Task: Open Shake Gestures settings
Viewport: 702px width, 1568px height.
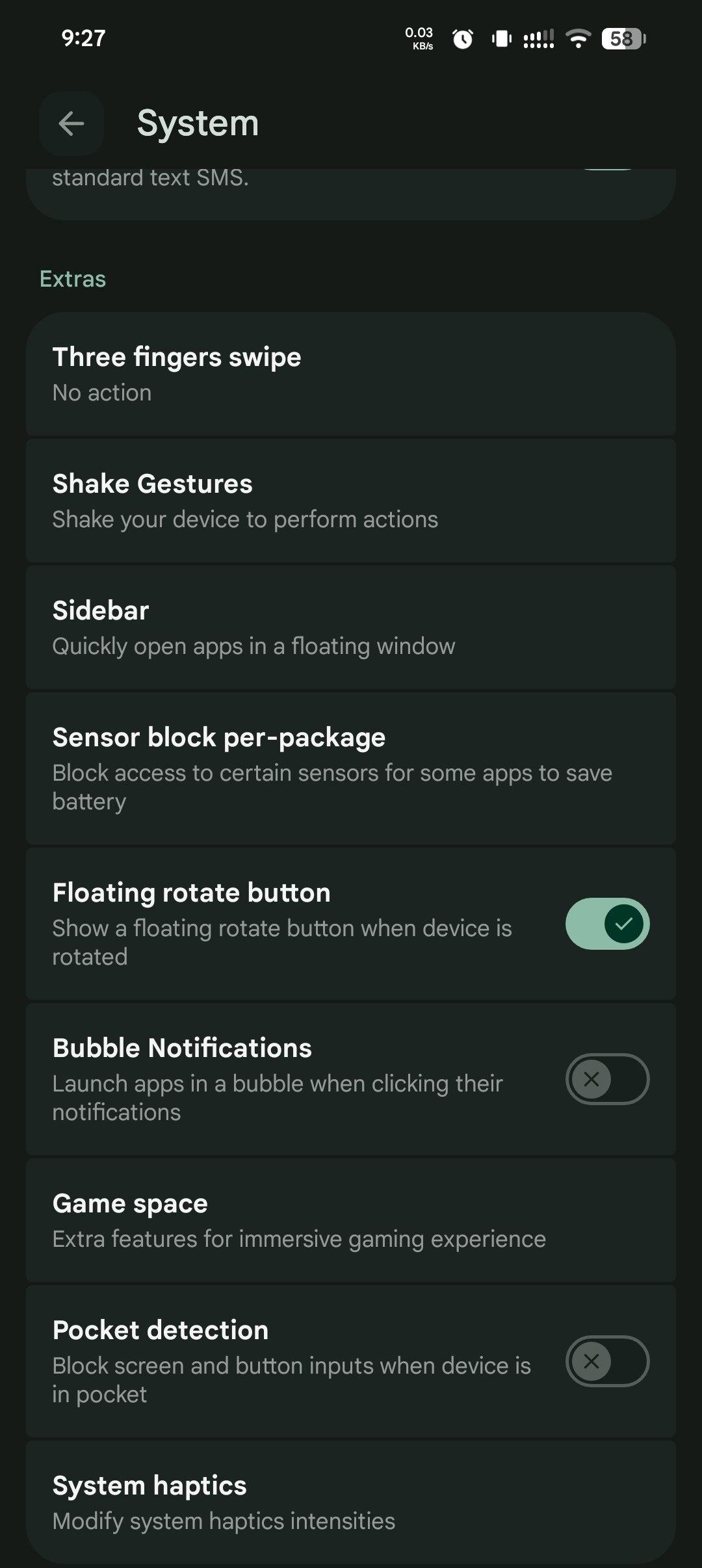Action: [x=351, y=501]
